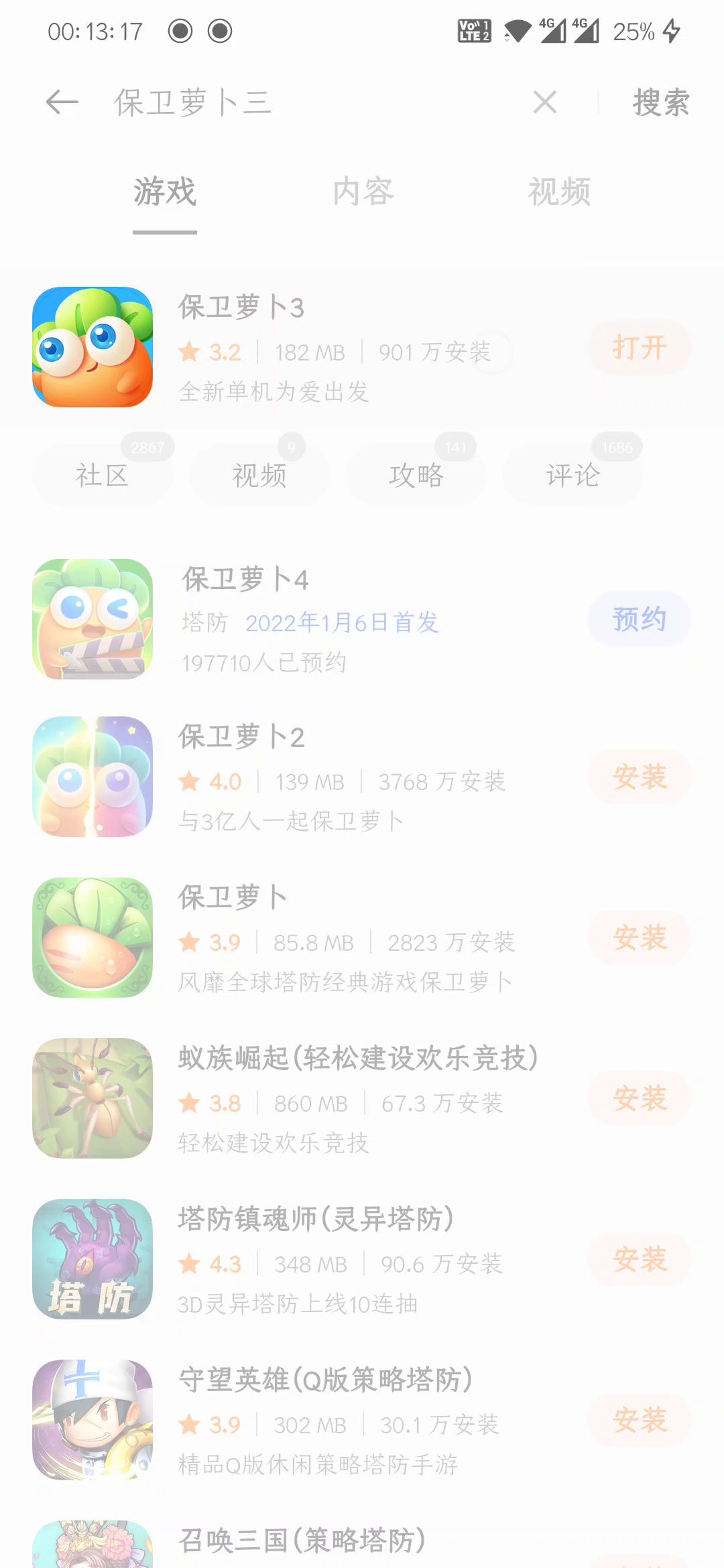The width and height of the screenshot is (724, 1568).
Task: Tap the 搜索 search button
Action: click(x=660, y=103)
